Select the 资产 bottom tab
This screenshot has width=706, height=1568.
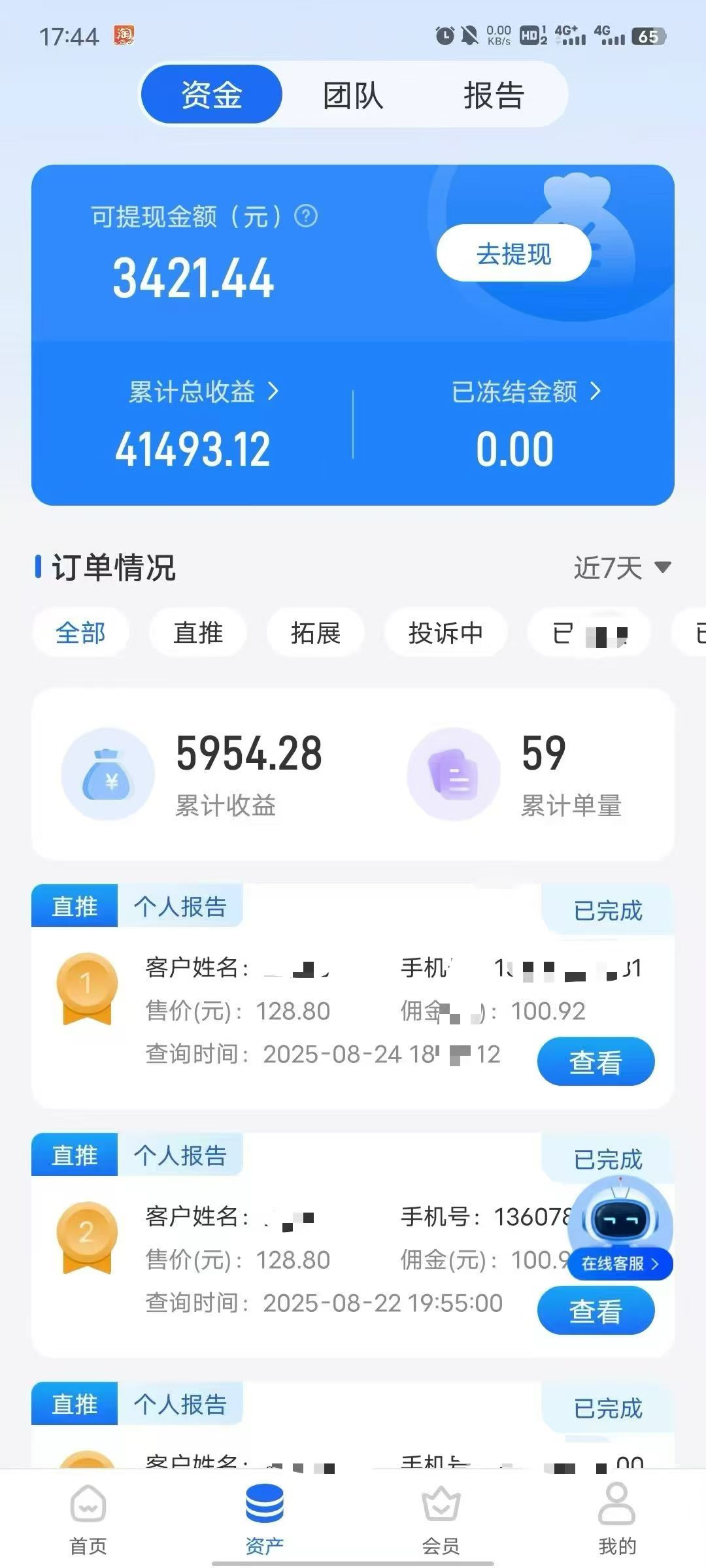coord(265,1518)
